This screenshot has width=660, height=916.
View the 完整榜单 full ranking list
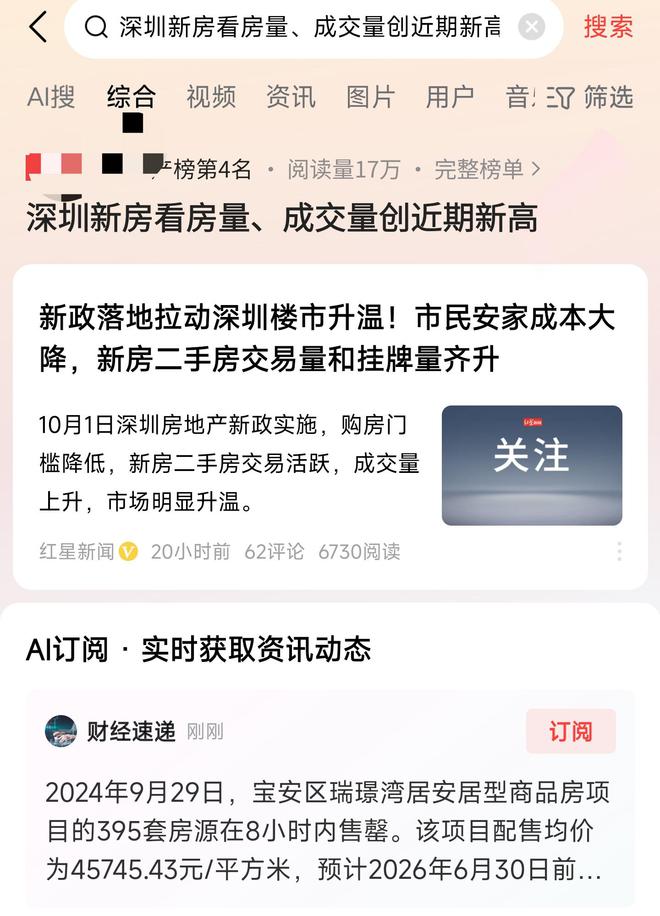pos(487,170)
